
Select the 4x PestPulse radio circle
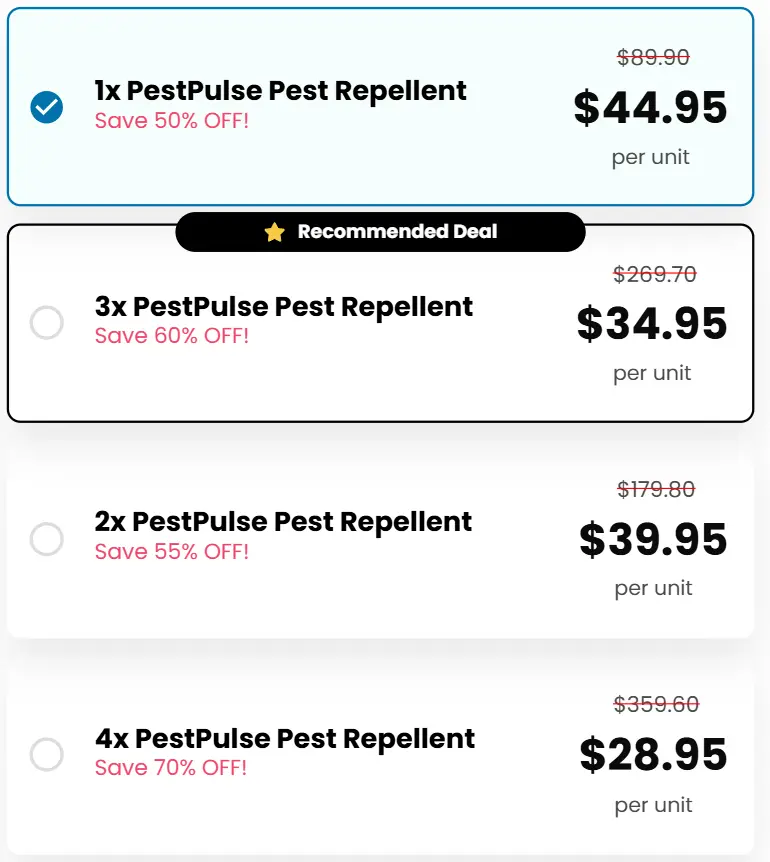point(46,754)
